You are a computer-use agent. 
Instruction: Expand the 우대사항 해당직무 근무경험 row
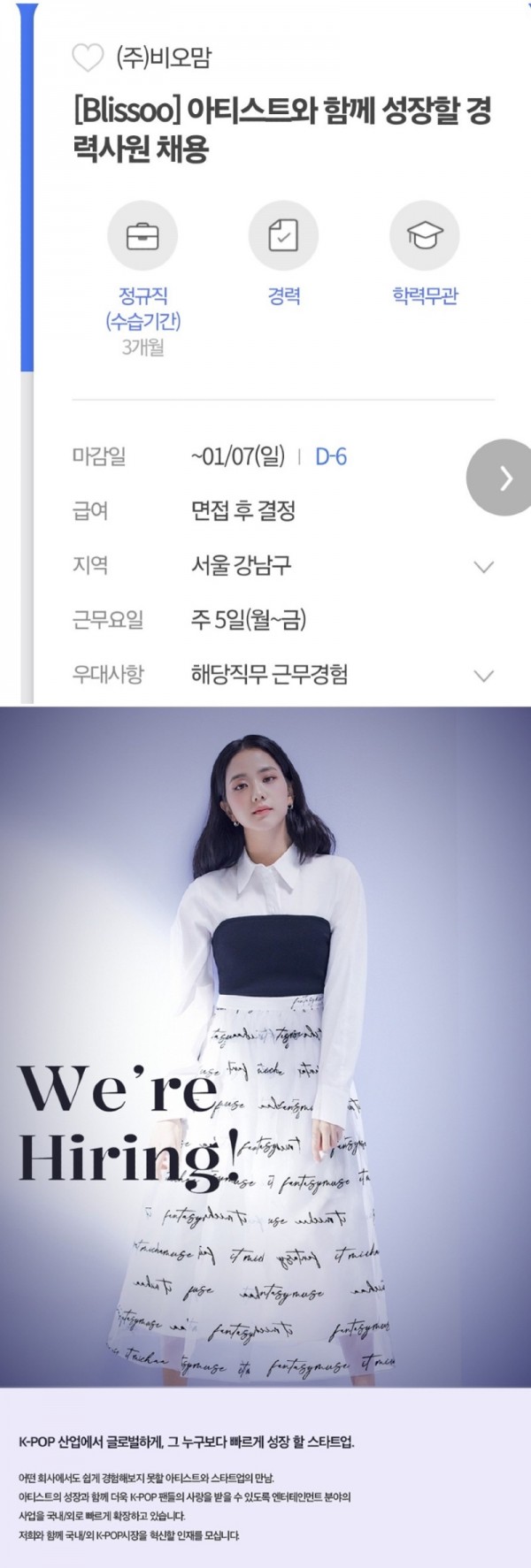pos(483,677)
